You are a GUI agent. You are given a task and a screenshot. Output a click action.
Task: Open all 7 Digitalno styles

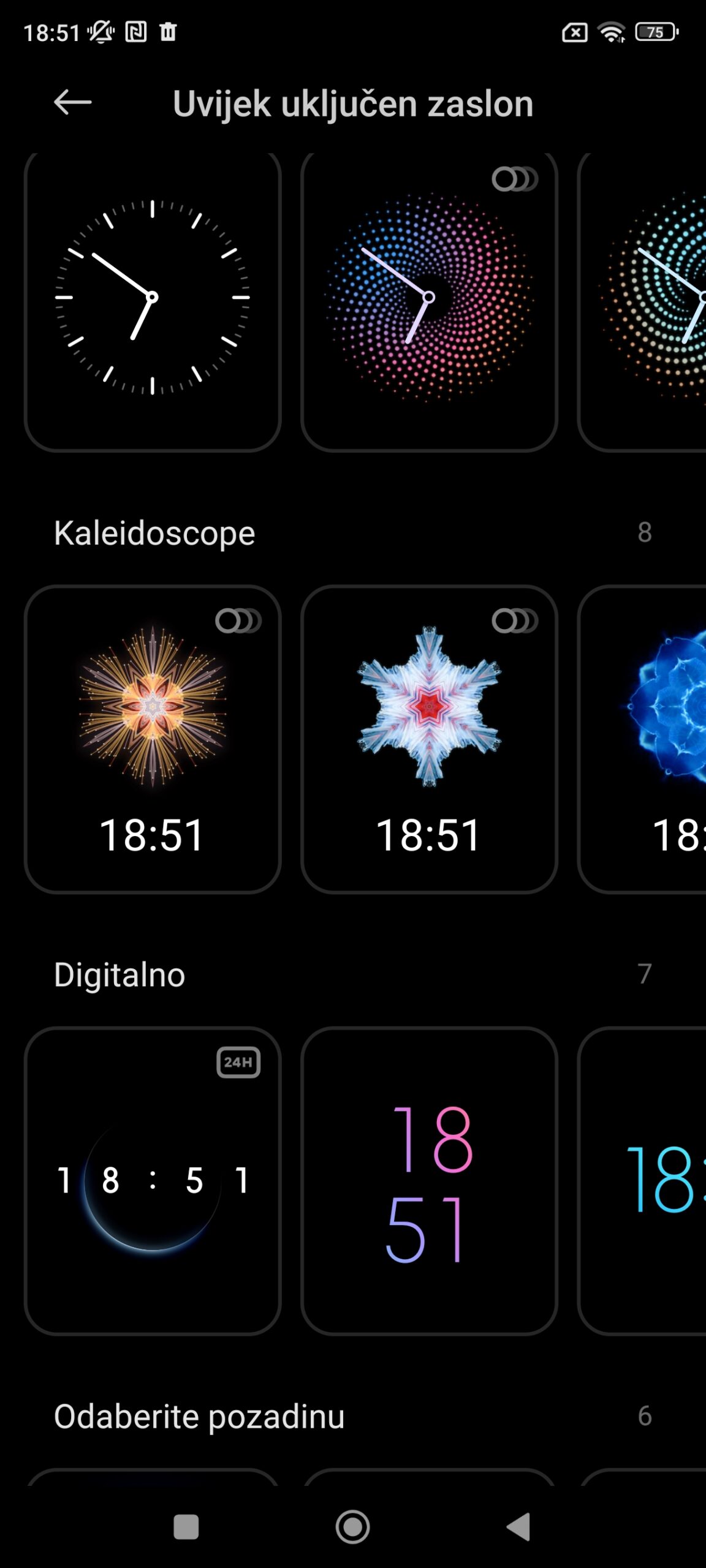click(x=645, y=974)
